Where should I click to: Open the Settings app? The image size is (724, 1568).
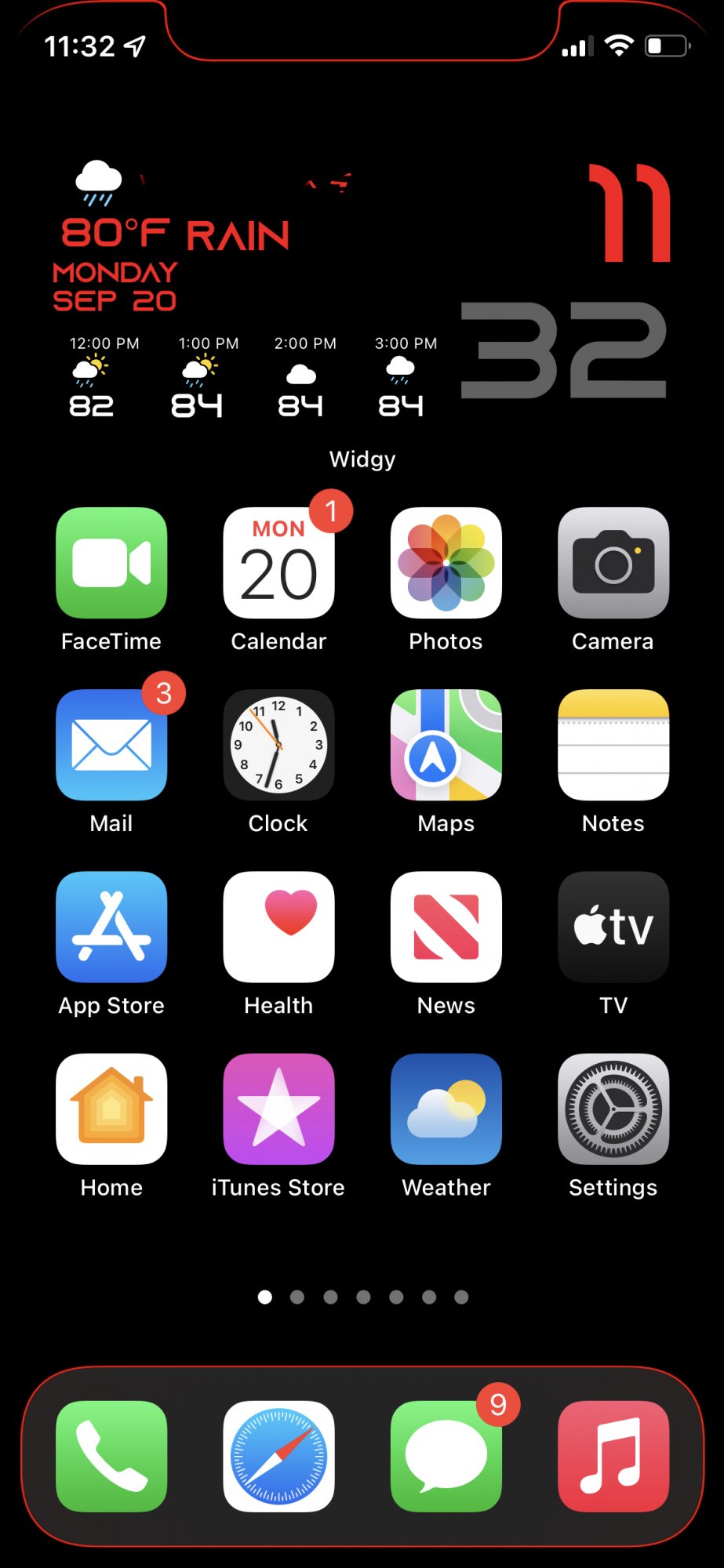pyautogui.click(x=613, y=1109)
